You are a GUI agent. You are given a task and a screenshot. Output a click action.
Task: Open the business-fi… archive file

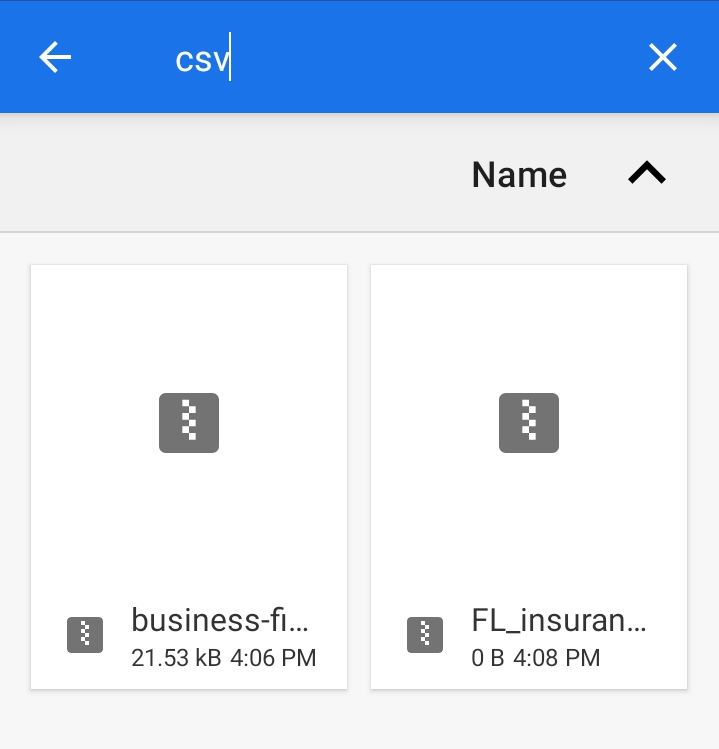coord(189,476)
